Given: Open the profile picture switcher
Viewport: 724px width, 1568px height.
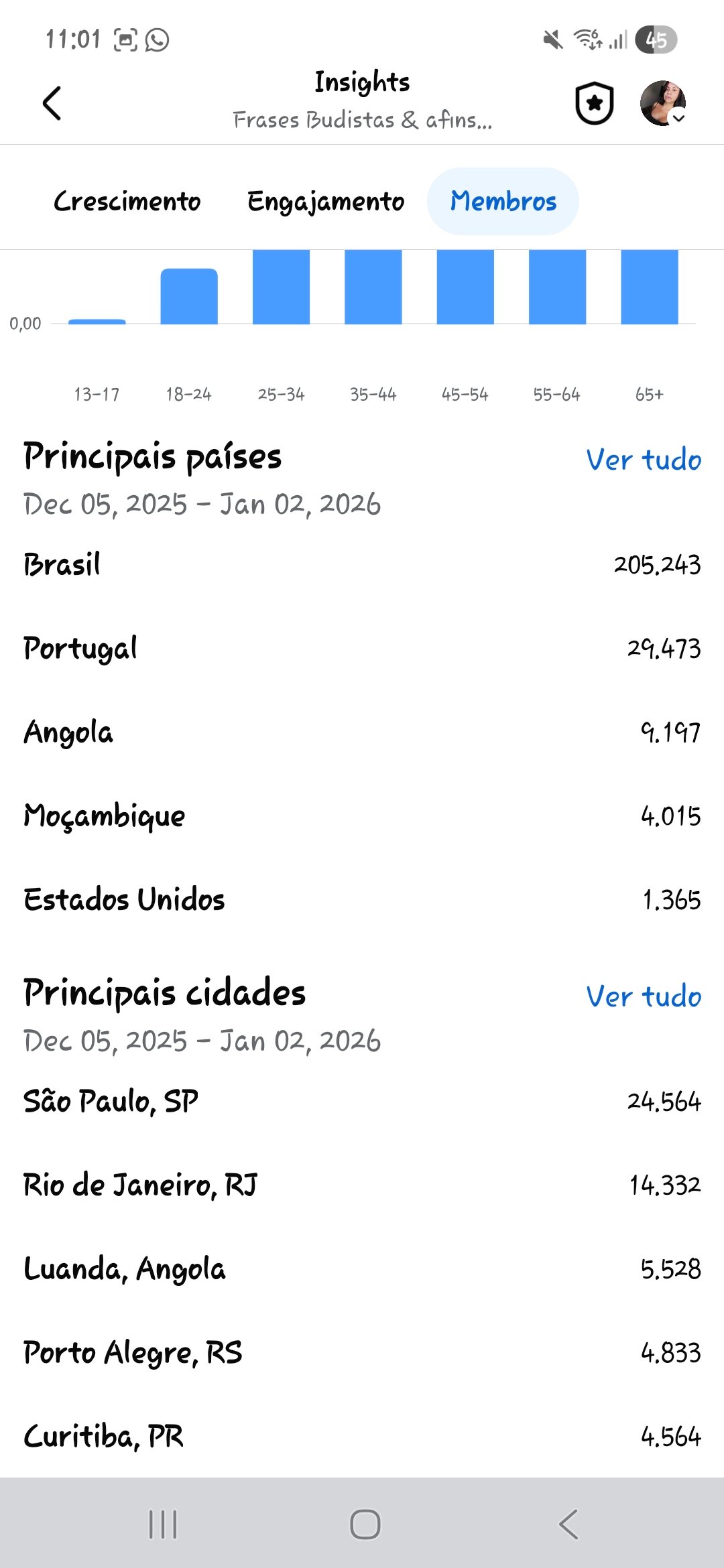Looking at the screenshot, I should tap(663, 104).
